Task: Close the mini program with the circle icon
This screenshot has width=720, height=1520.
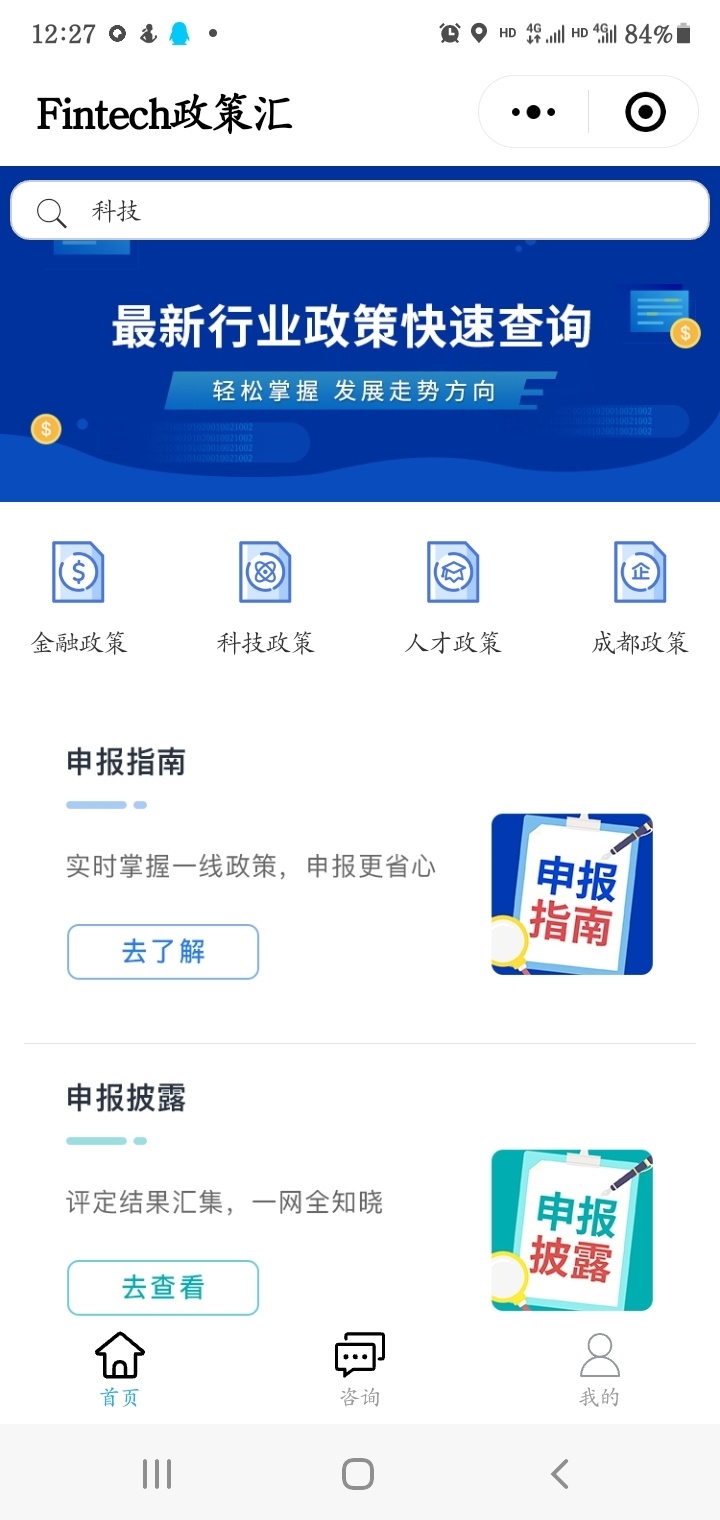Action: 645,112
